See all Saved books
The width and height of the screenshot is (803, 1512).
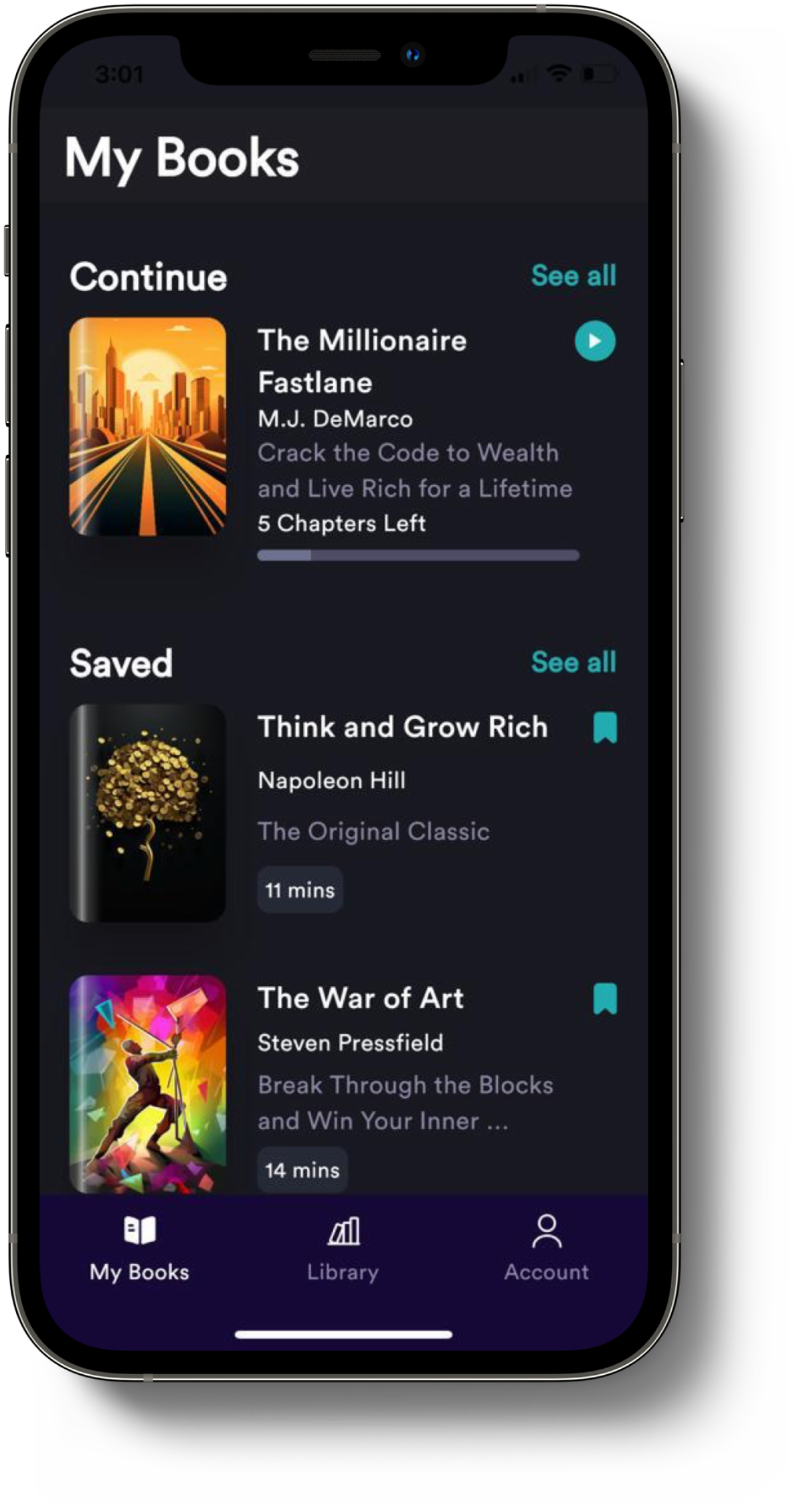click(x=573, y=662)
